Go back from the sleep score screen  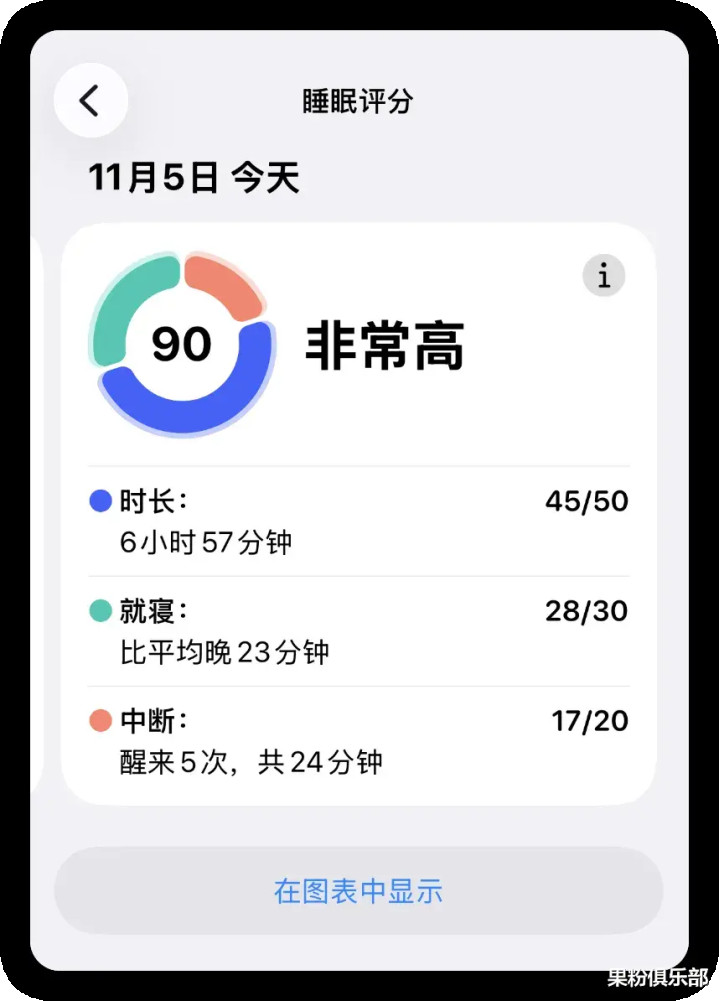(x=90, y=100)
